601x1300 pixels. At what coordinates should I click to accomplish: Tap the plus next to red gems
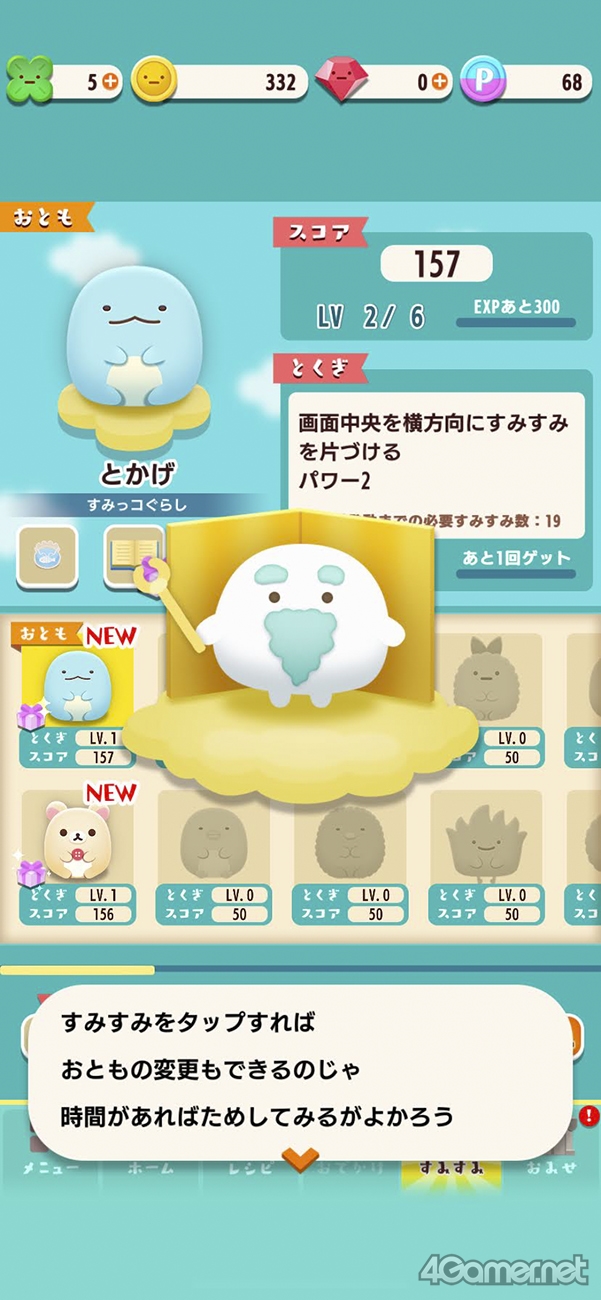pyautogui.click(x=440, y=83)
